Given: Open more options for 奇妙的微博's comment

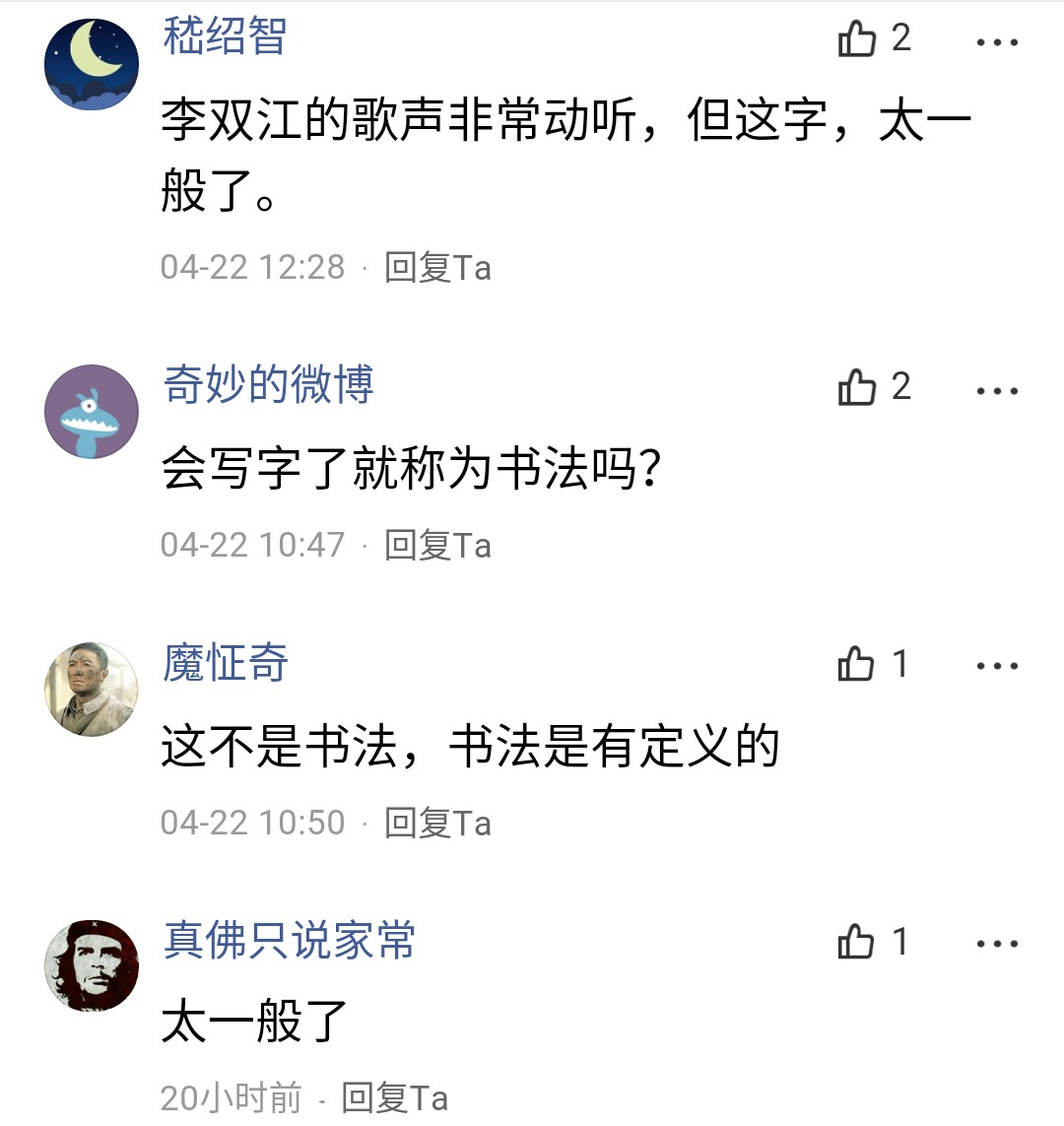Looking at the screenshot, I should [997, 391].
